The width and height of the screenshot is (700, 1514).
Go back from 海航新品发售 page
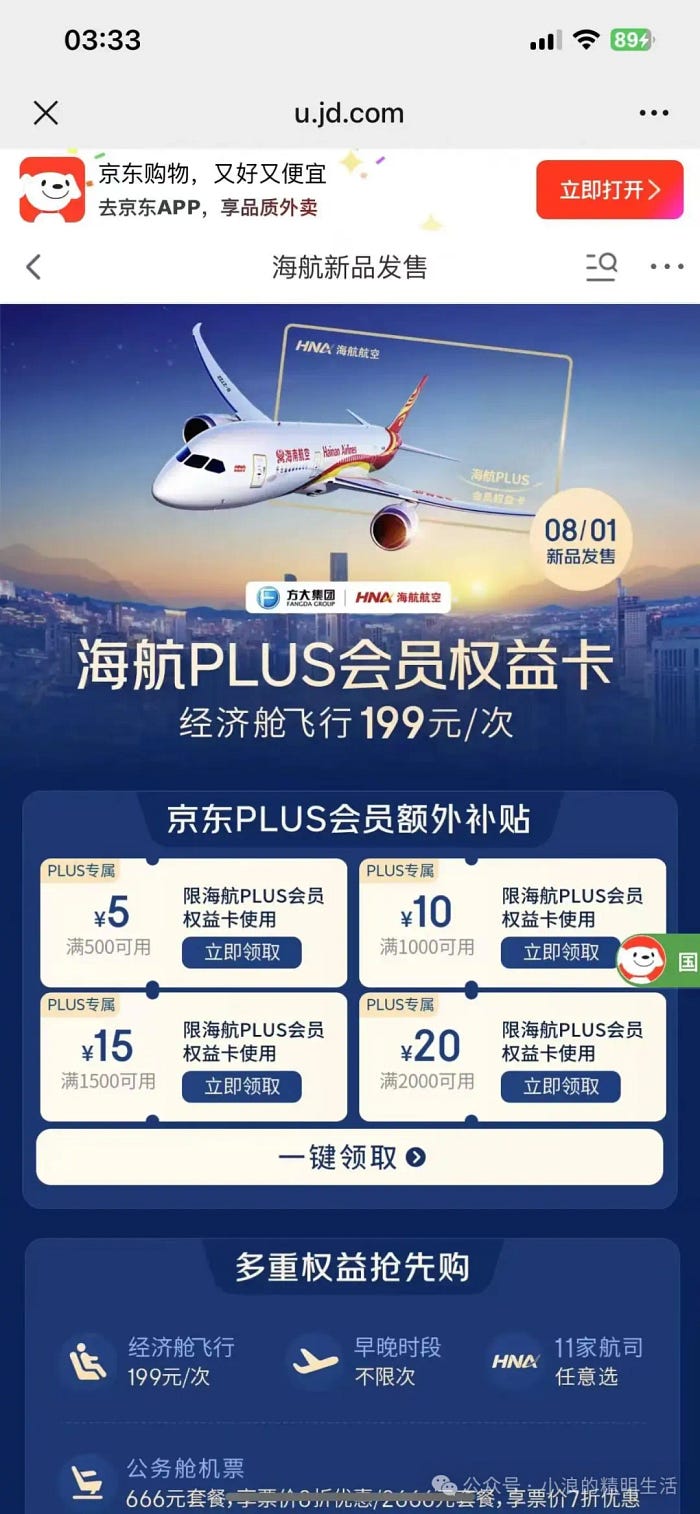pyautogui.click(x=34, y=267)
